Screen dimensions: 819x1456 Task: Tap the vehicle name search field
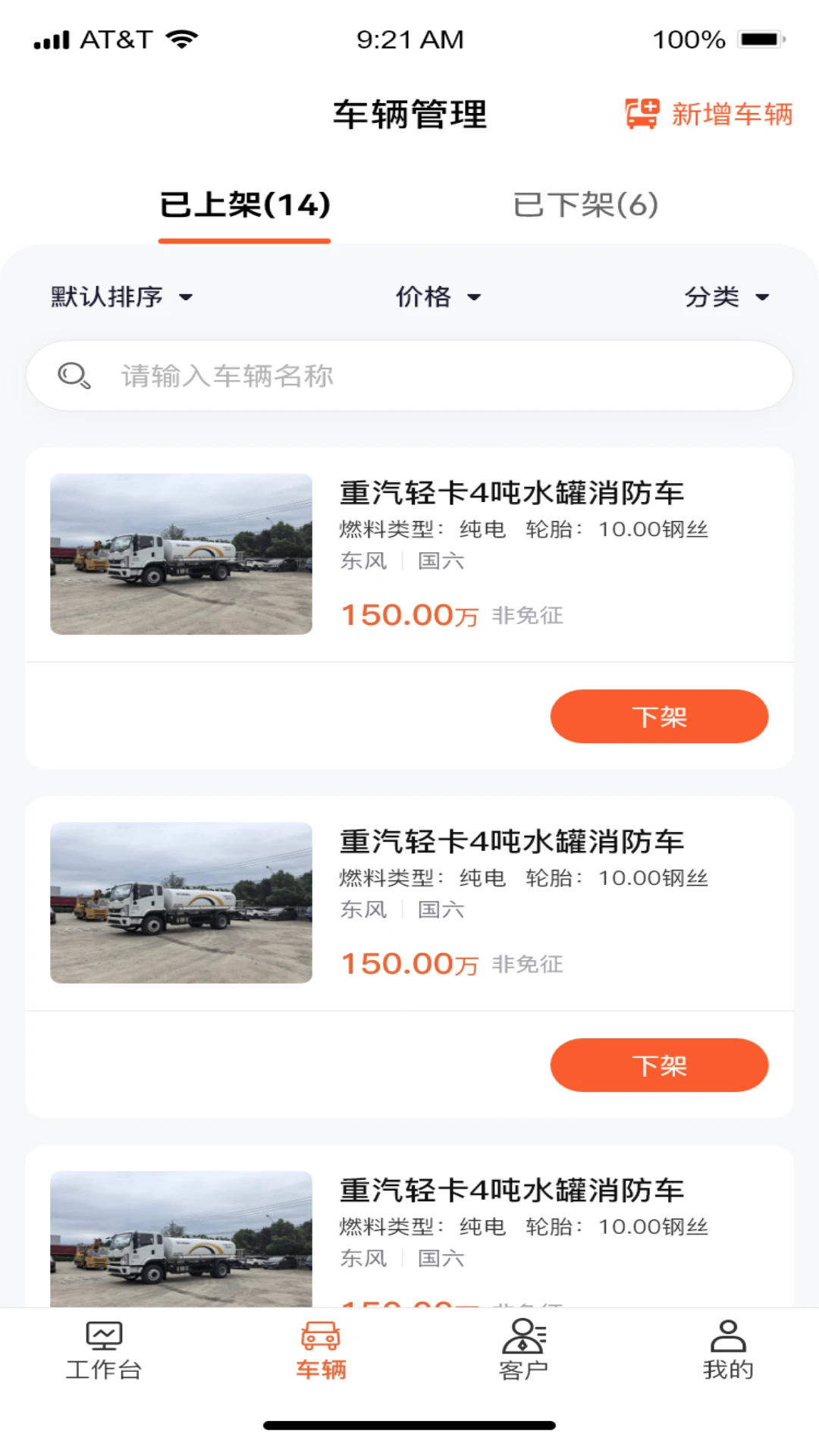(409, 374)
